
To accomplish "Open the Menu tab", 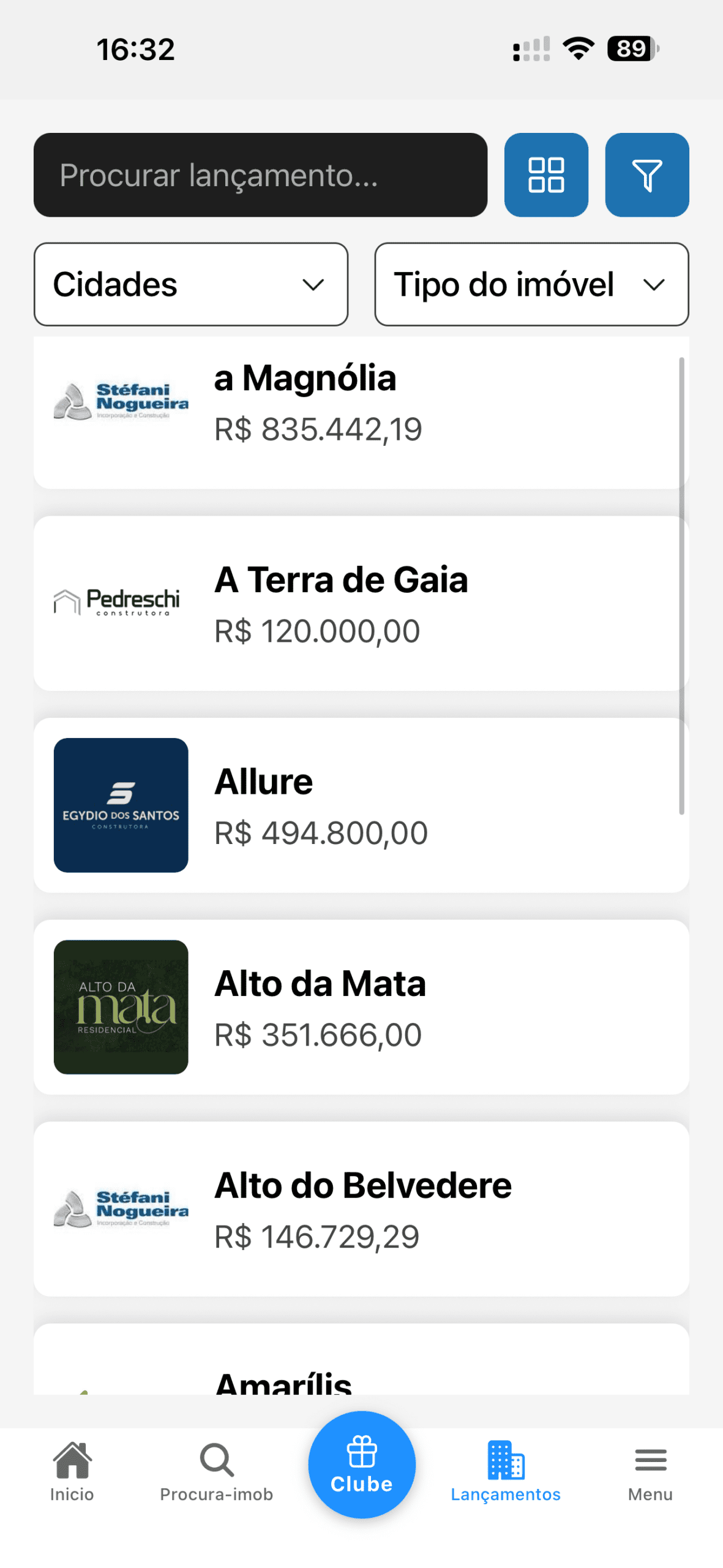I will (x=650, y=1471).
